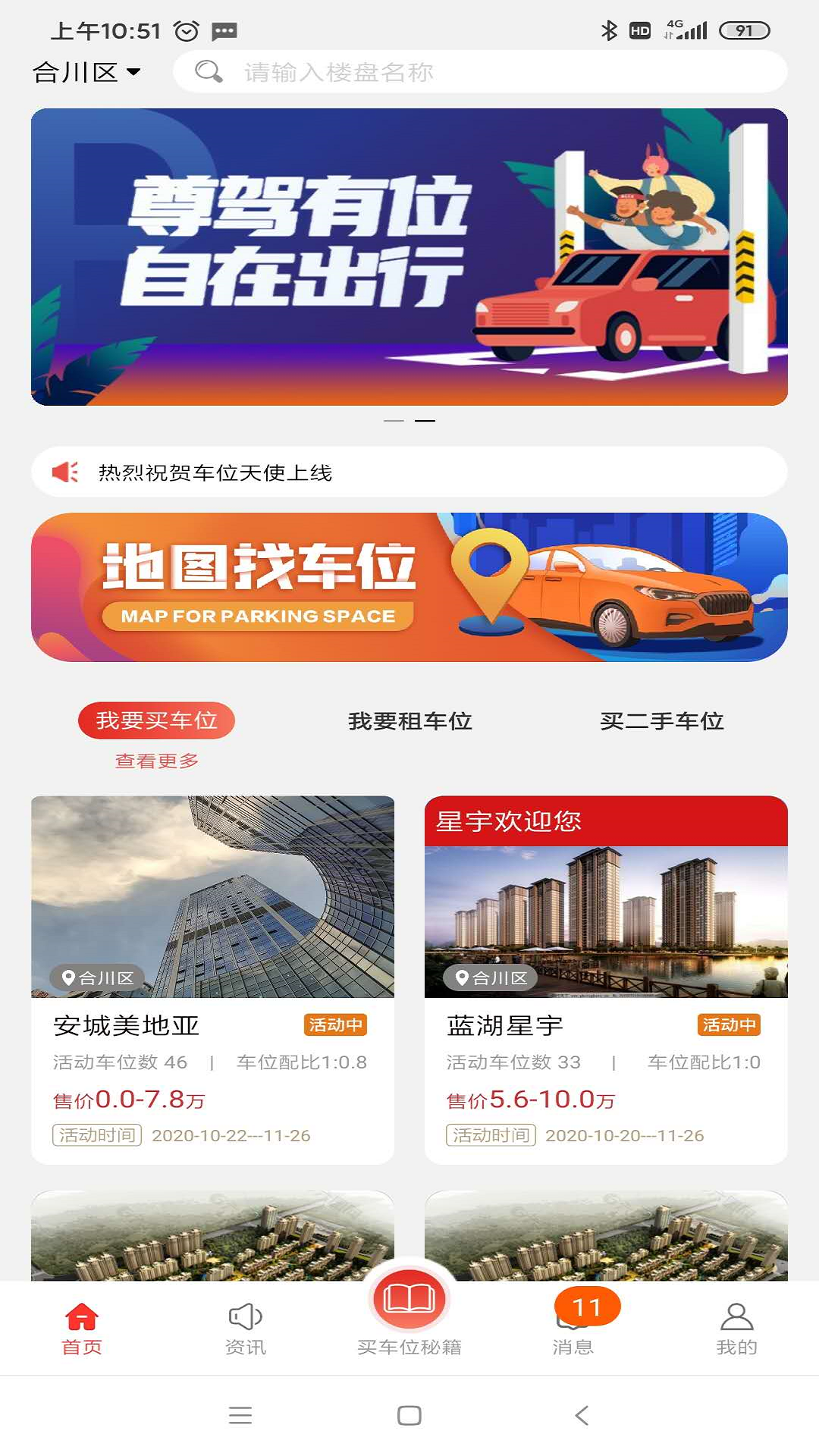
Task: Select the 我要买车位 tab
Action: pos(156,720)
